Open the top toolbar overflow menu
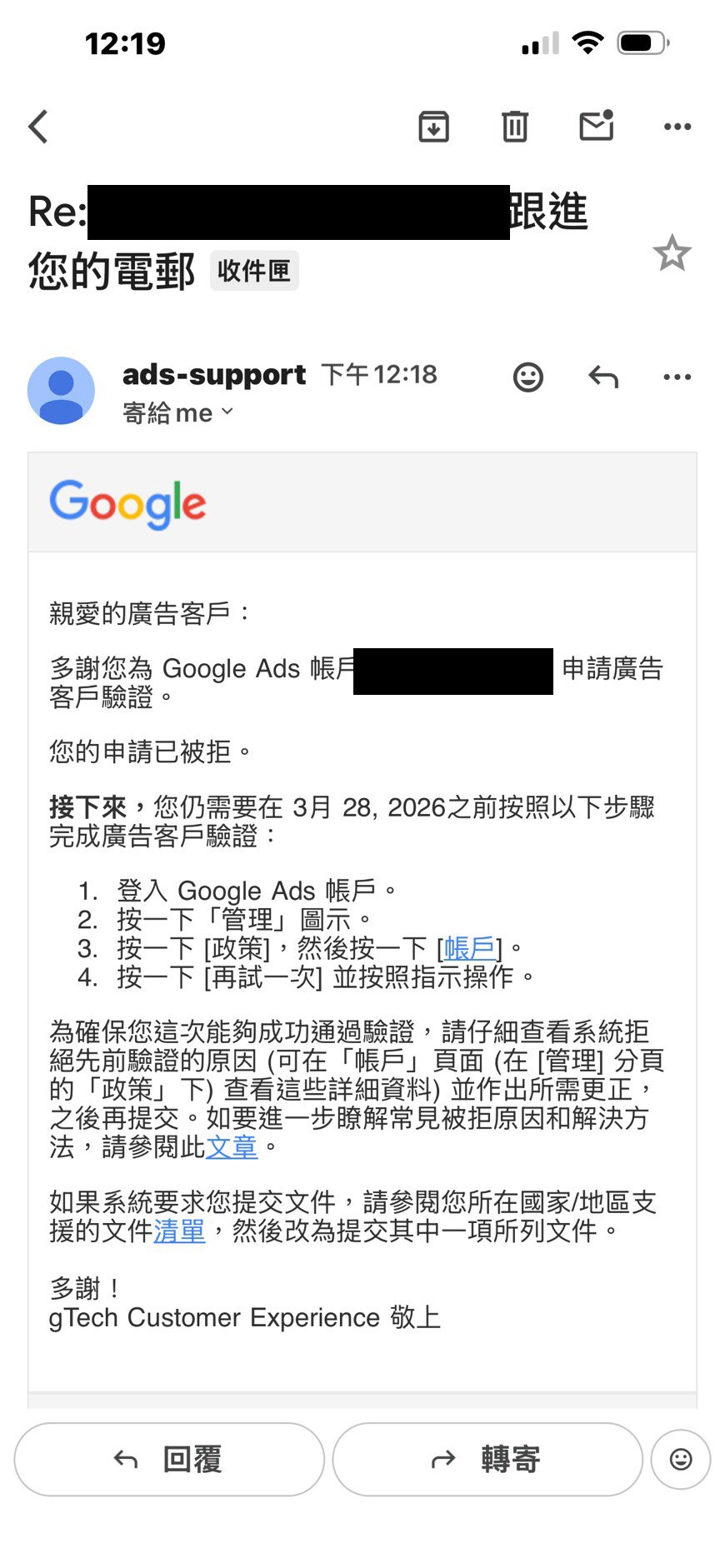This screenshot has width=725, height=1568. point(677,127)
